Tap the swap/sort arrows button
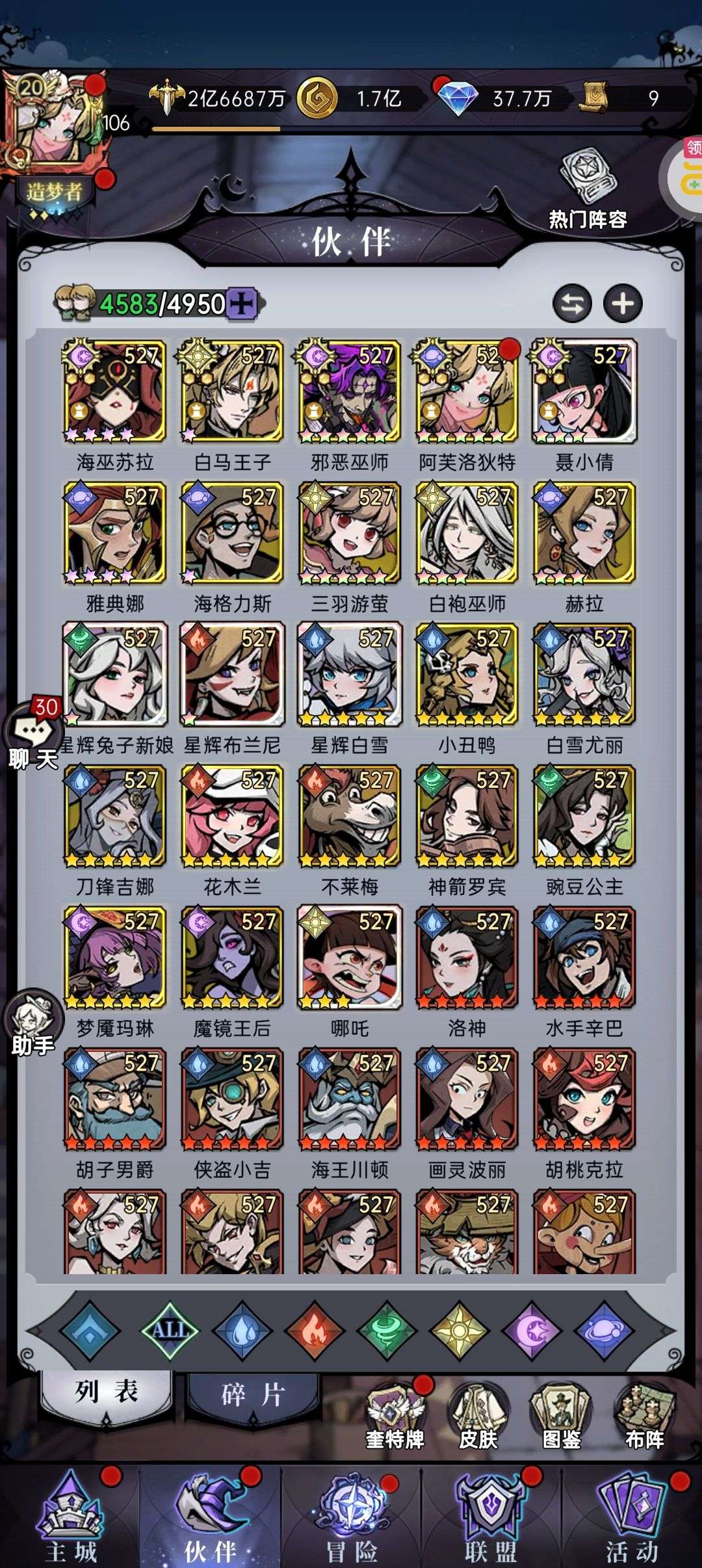Viewport: 702px width, 1568px height. point(572,304)
